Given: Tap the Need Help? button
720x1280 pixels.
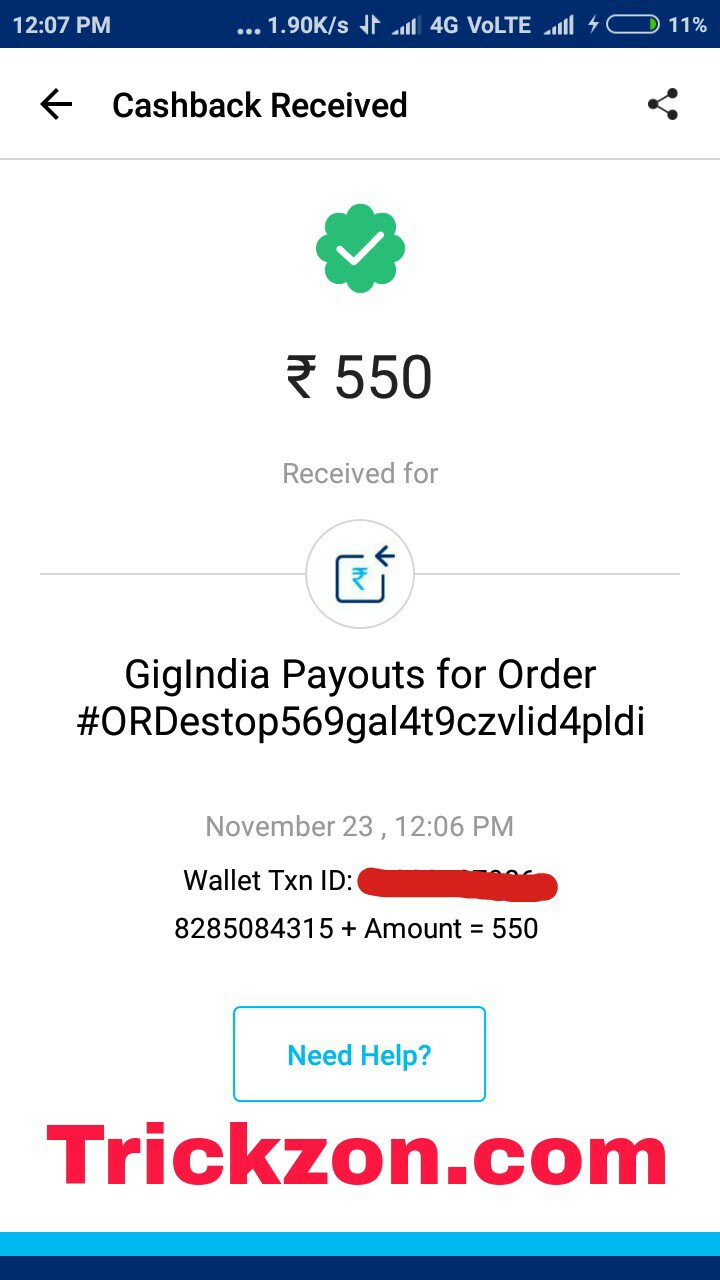Looking at the screenshot, I should point(359,1054).
